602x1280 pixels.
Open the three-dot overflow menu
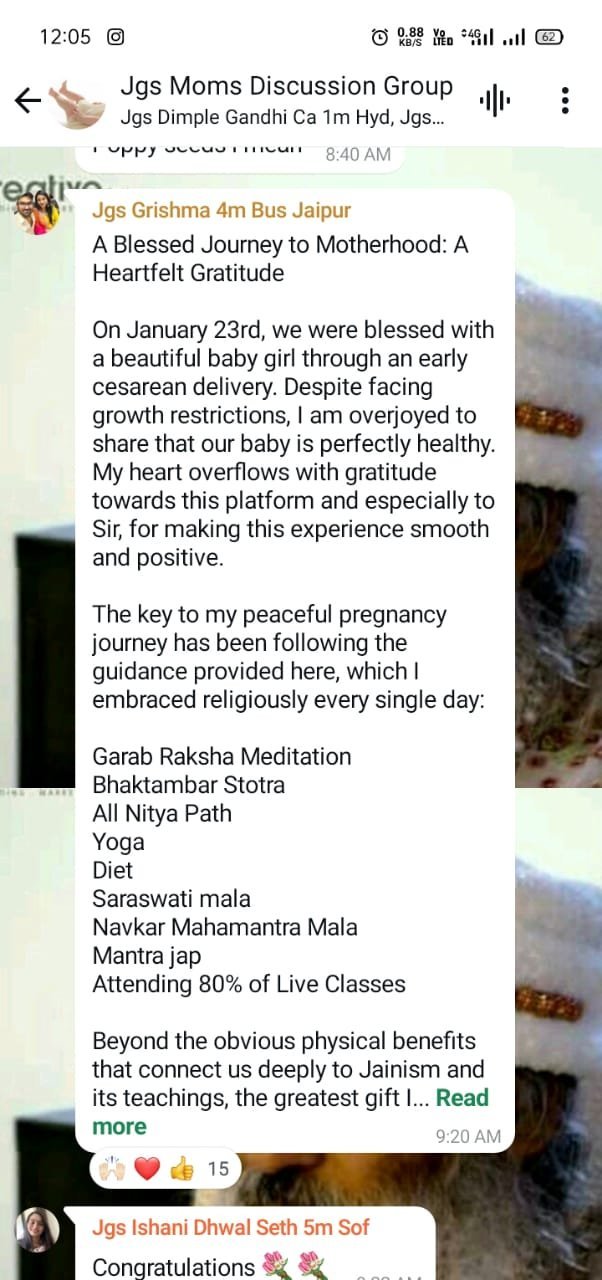pos(566,100)
